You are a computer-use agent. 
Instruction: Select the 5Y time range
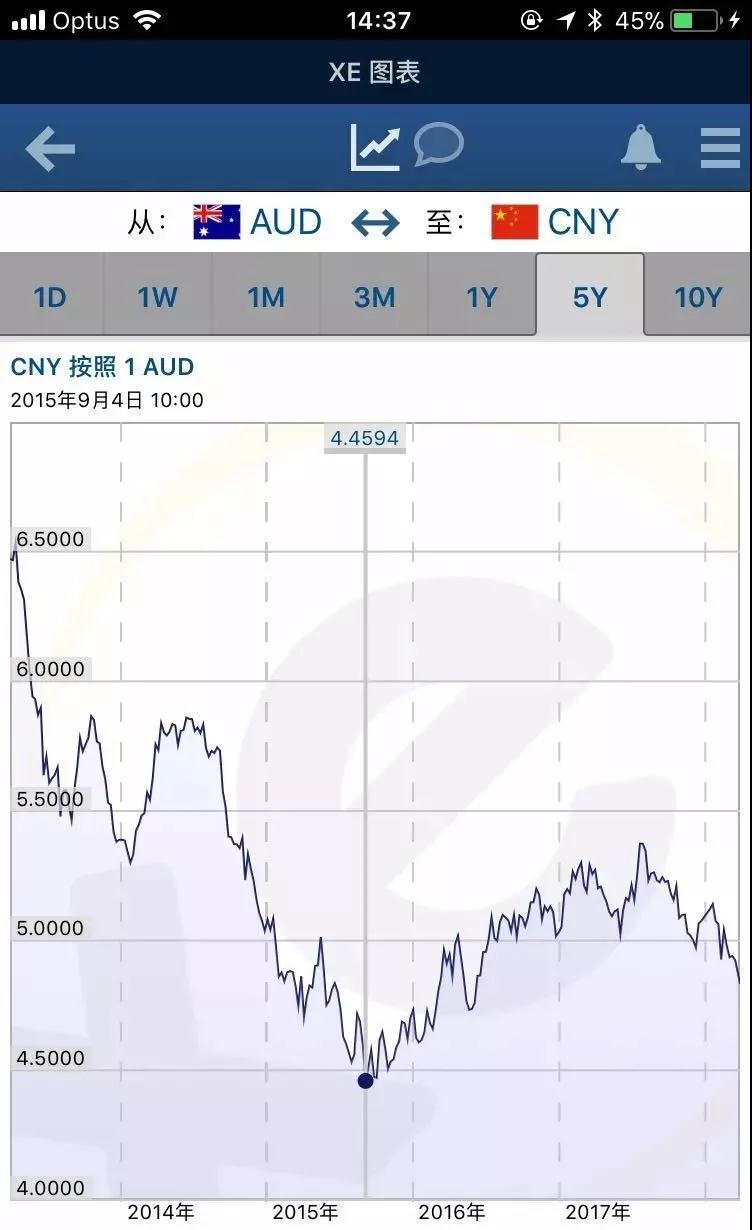point(590,297)
